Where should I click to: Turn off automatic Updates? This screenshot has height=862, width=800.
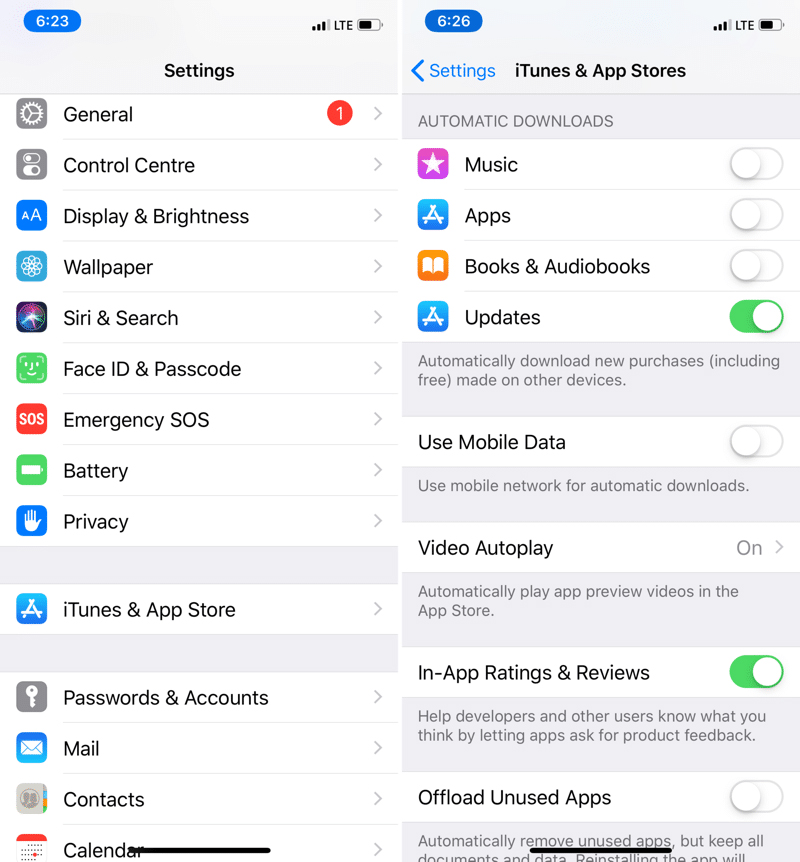(756, 318)
